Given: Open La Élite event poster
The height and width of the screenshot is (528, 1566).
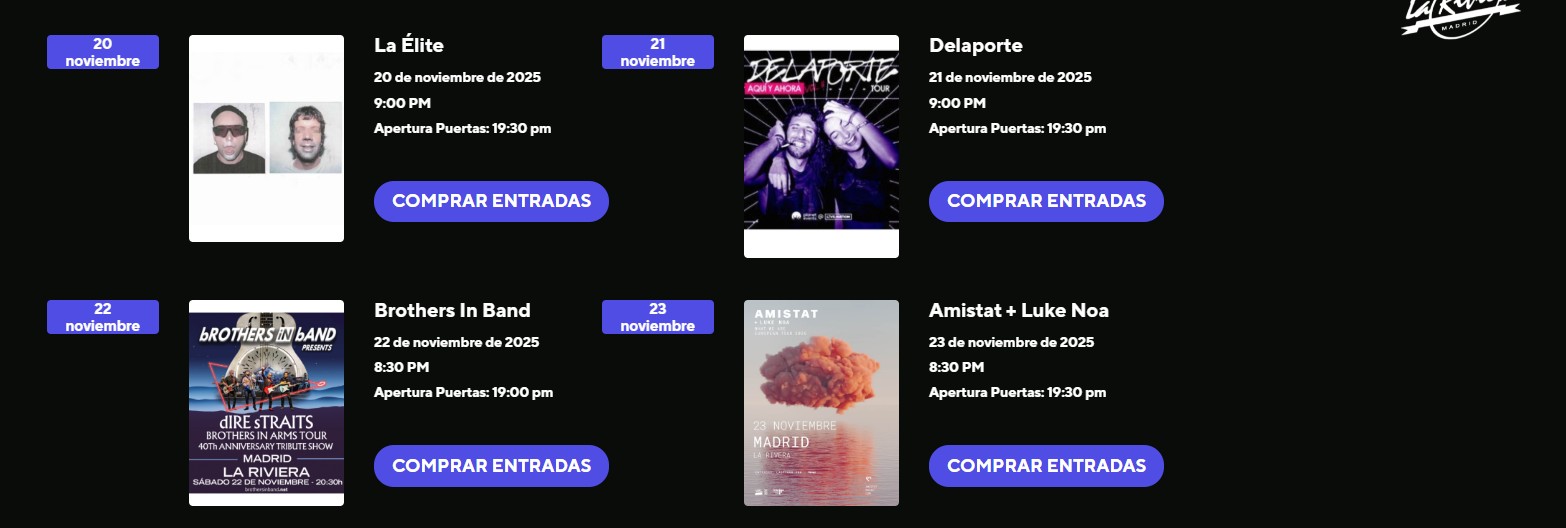Looking at the screenshot, I should pyautogui.click(x=266, y=138).
